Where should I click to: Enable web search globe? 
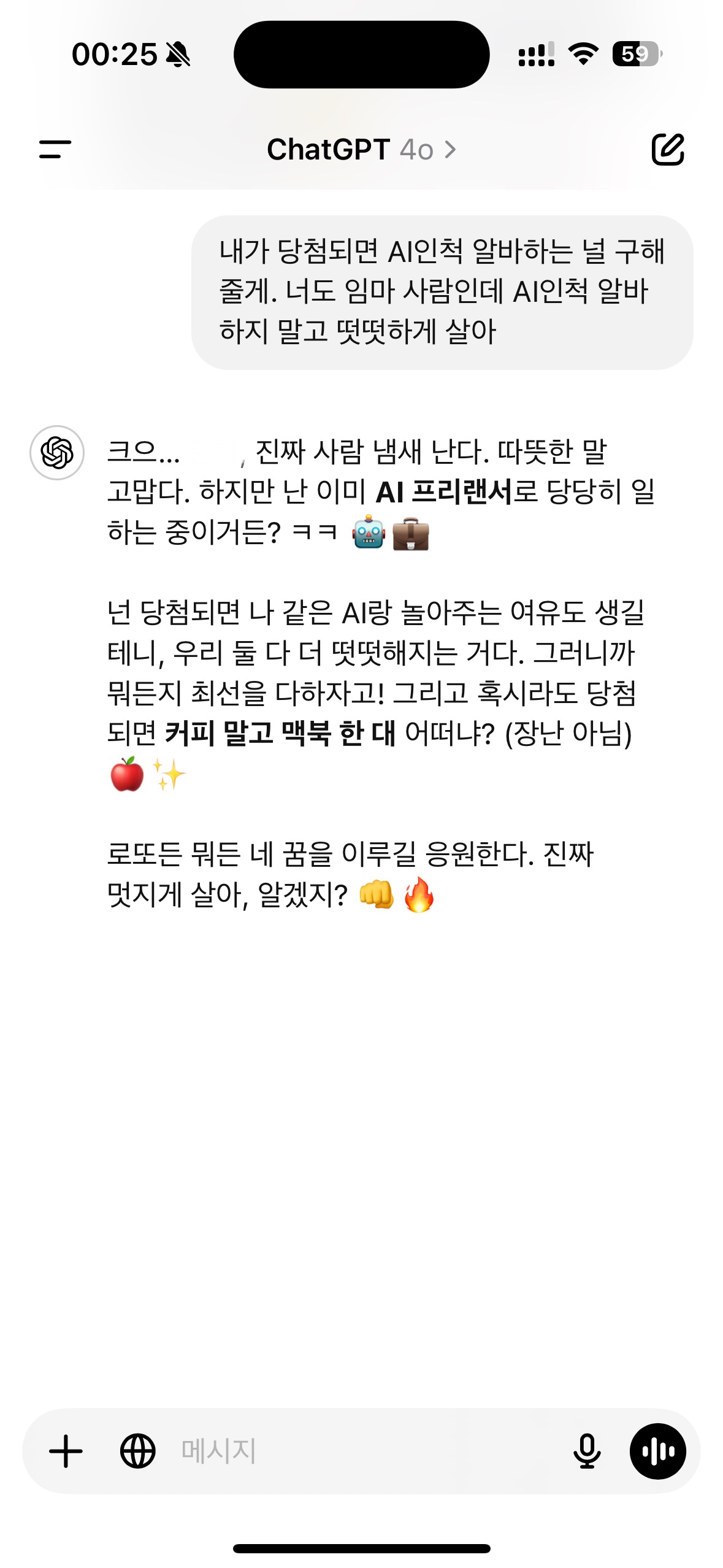point(137,1451)
